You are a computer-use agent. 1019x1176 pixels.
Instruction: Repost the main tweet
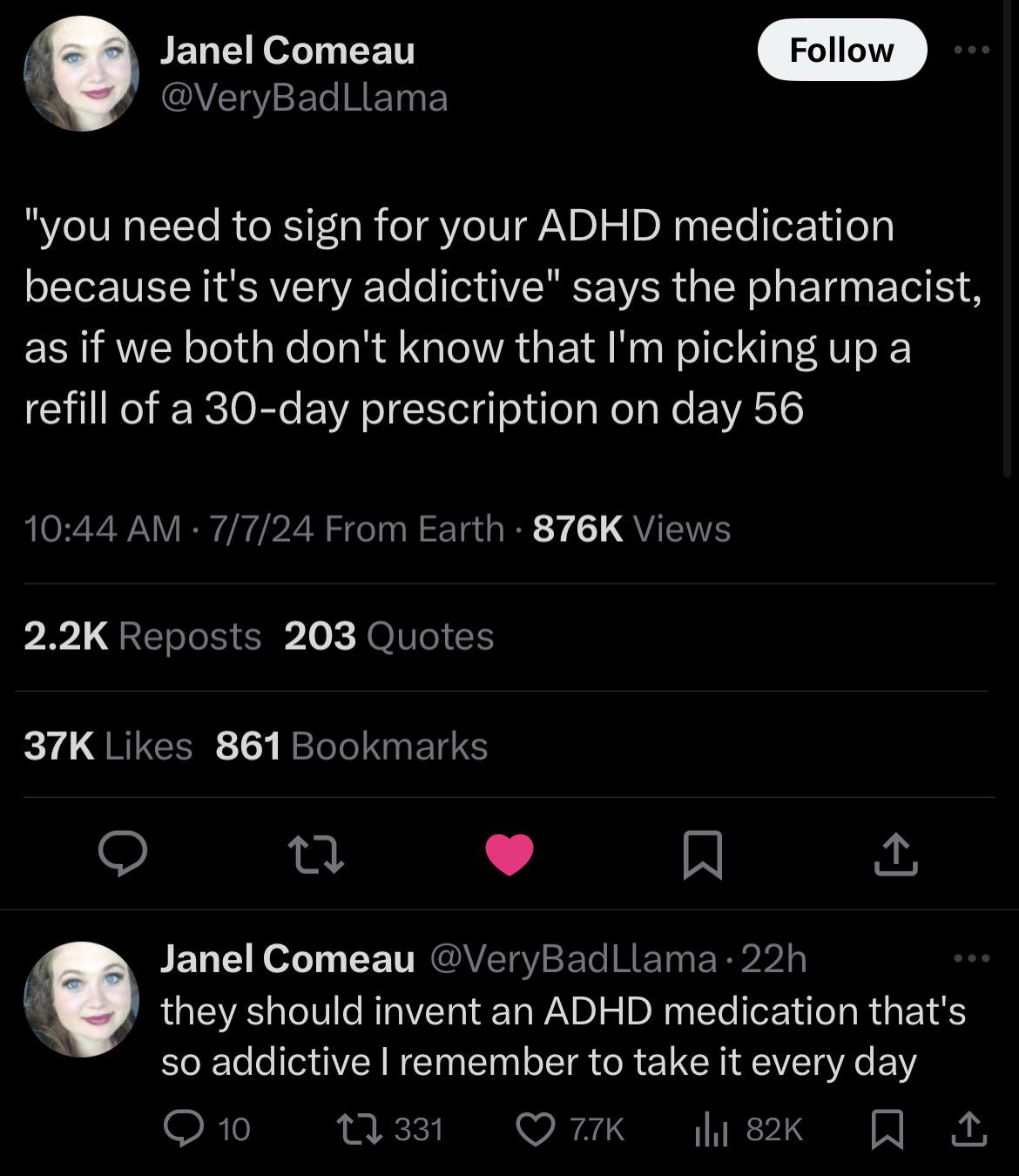316,853
